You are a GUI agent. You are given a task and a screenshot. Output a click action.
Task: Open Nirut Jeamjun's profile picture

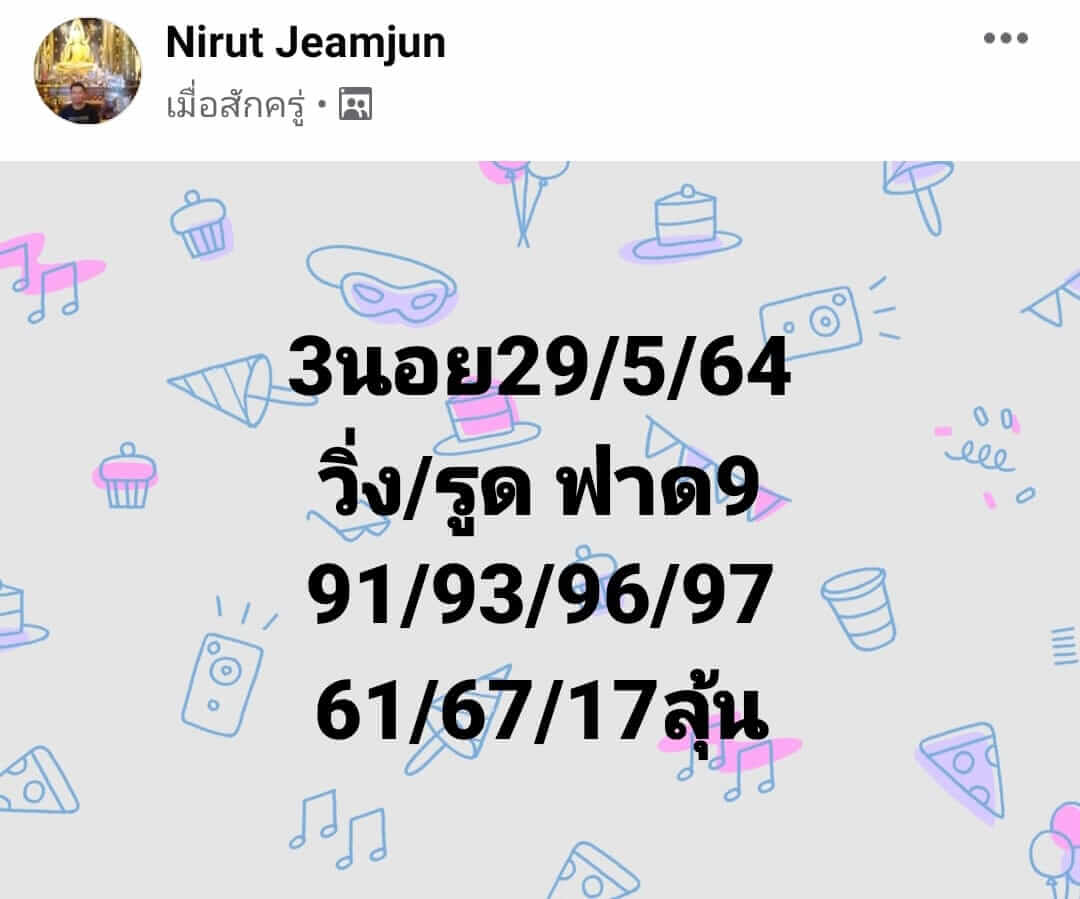coord(87,71)
